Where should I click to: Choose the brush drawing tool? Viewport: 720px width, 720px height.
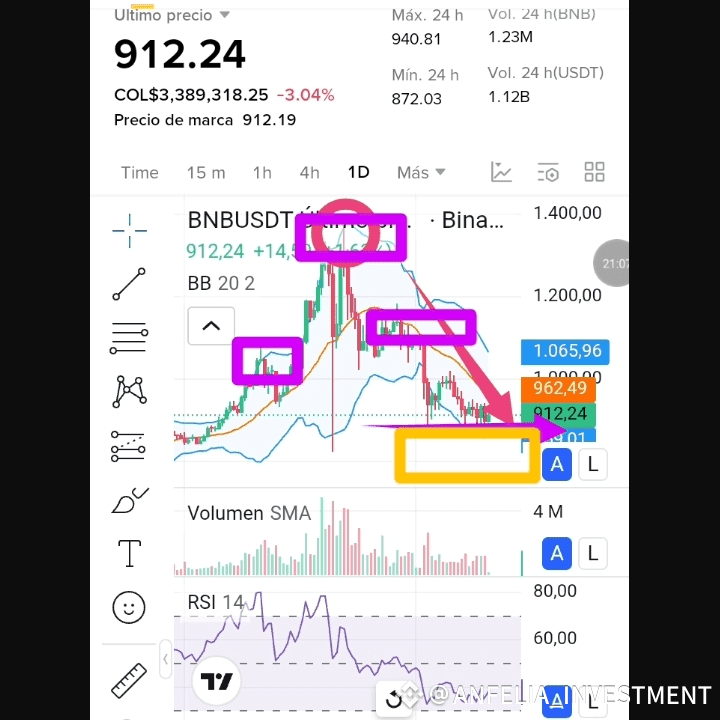click(130, 500)
